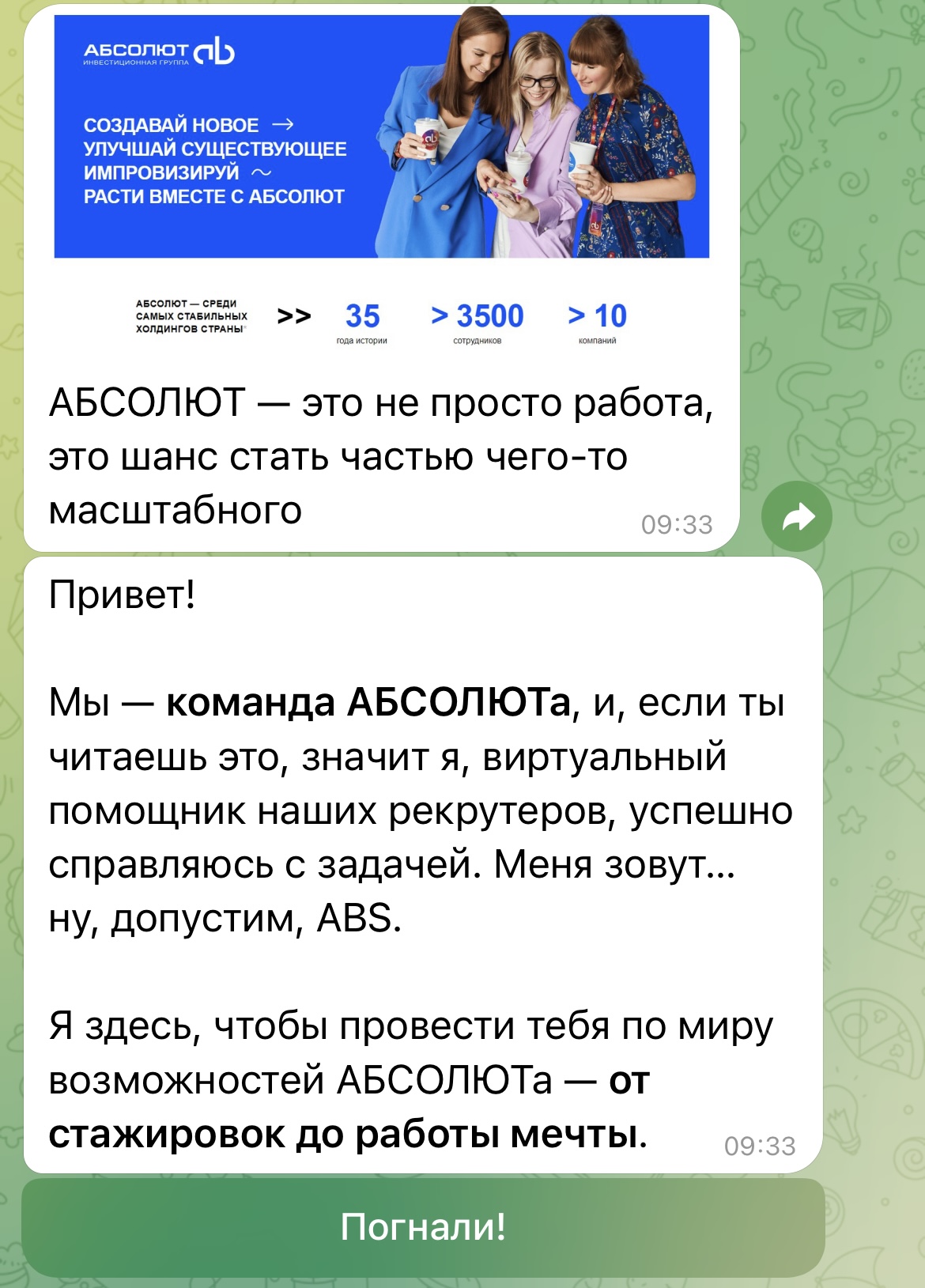The width and height of the screenshot is (925, 1288).
Task: Forward the АБСОЛЮТ banner message
Action: coord(796,517)
